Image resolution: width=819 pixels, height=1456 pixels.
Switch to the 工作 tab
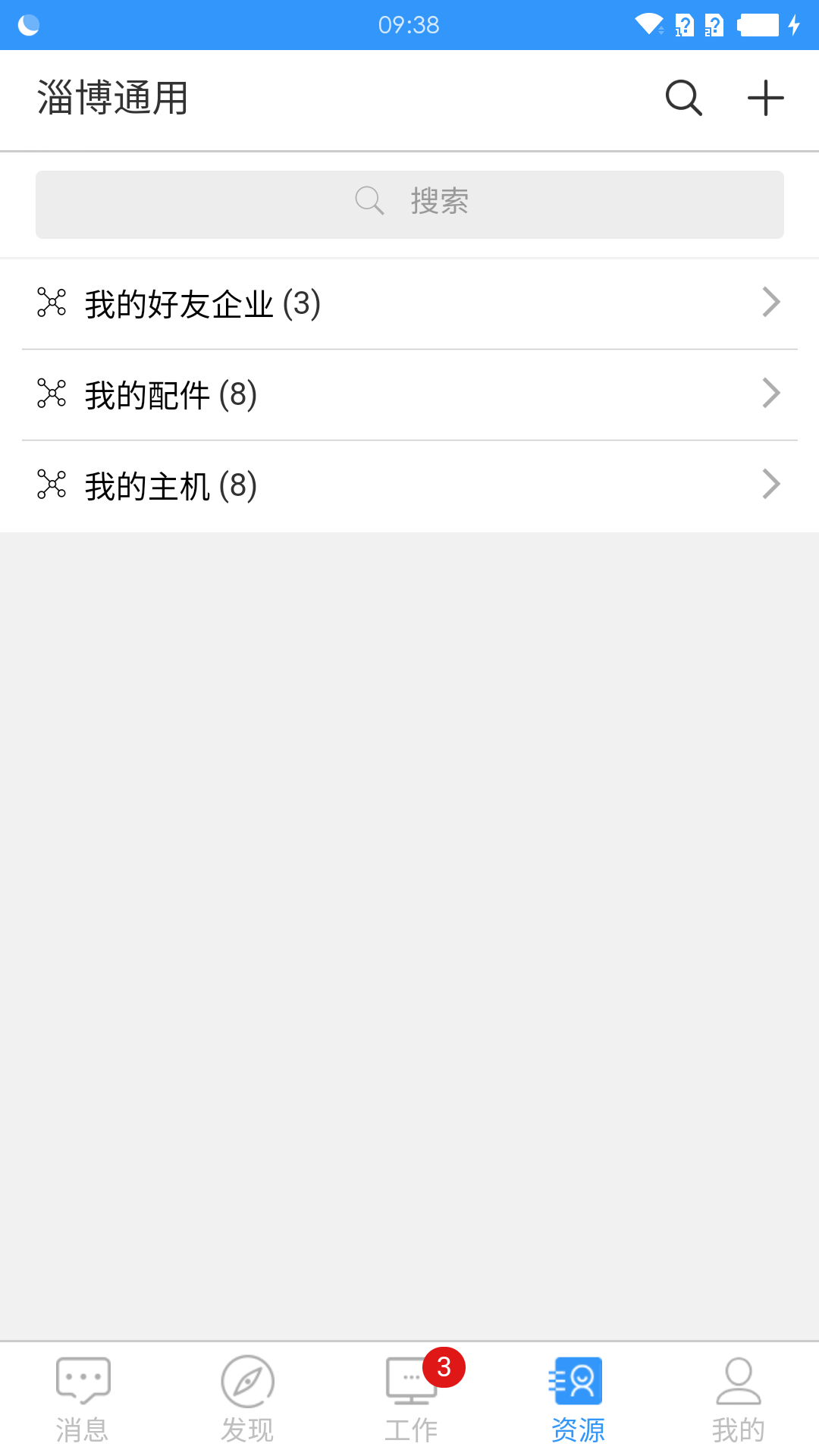(x=411, y=1399)
